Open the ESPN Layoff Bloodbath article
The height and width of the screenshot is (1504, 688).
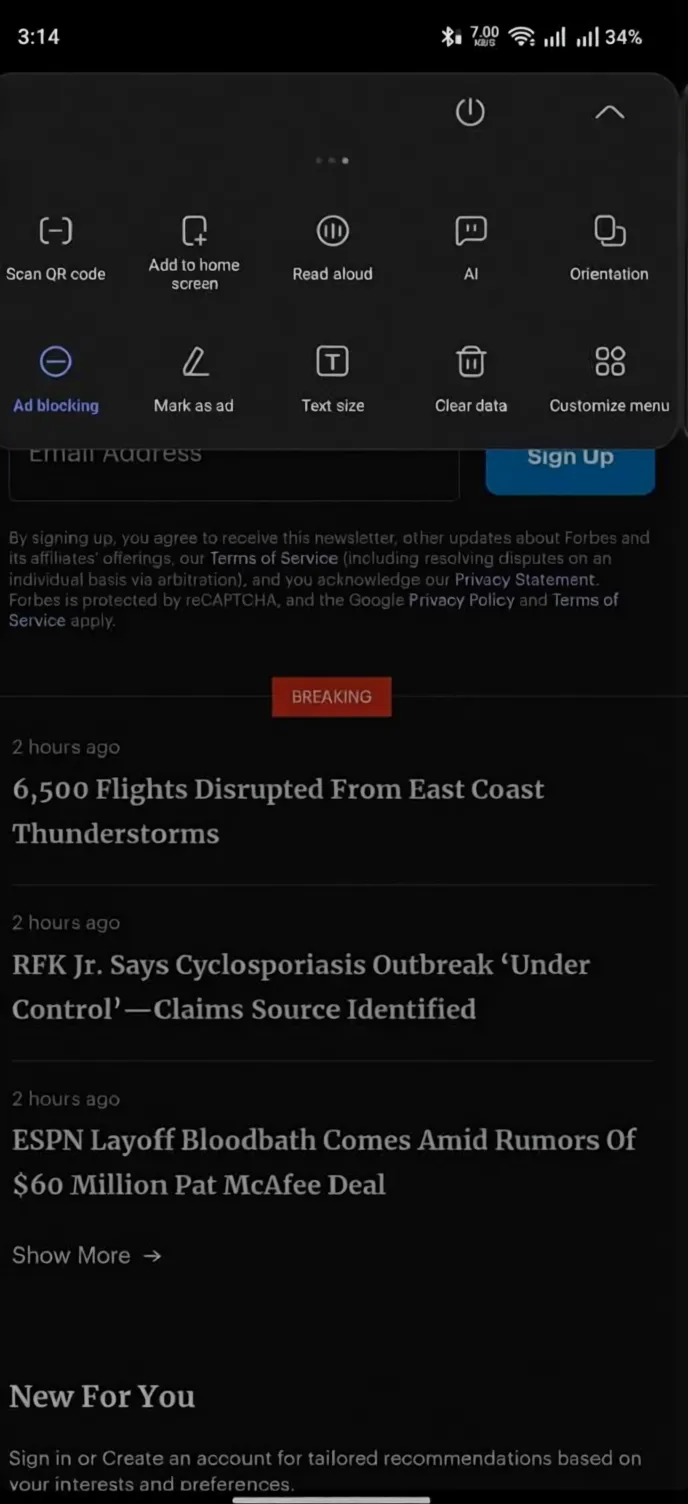point(324,1162)
